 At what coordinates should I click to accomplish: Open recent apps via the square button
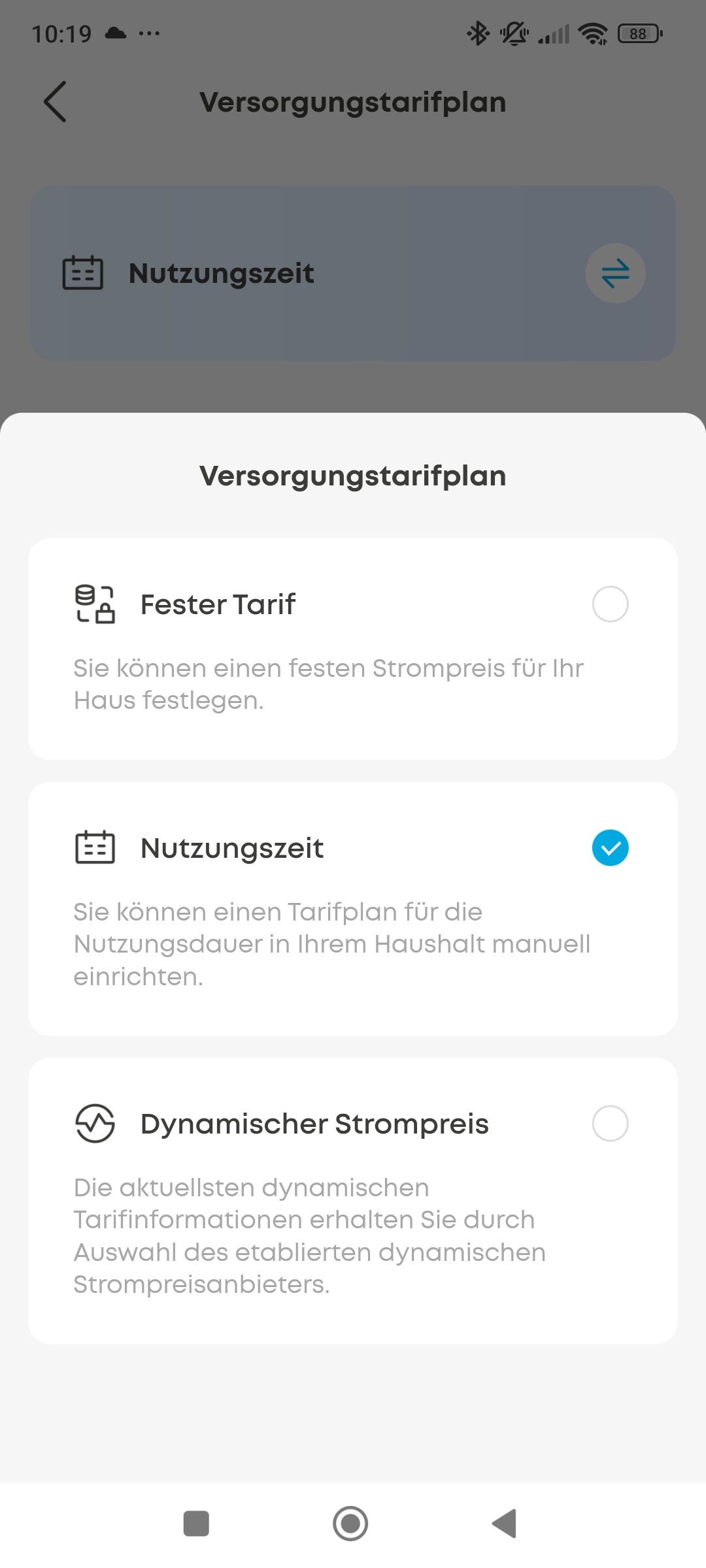click(196, 1524)
